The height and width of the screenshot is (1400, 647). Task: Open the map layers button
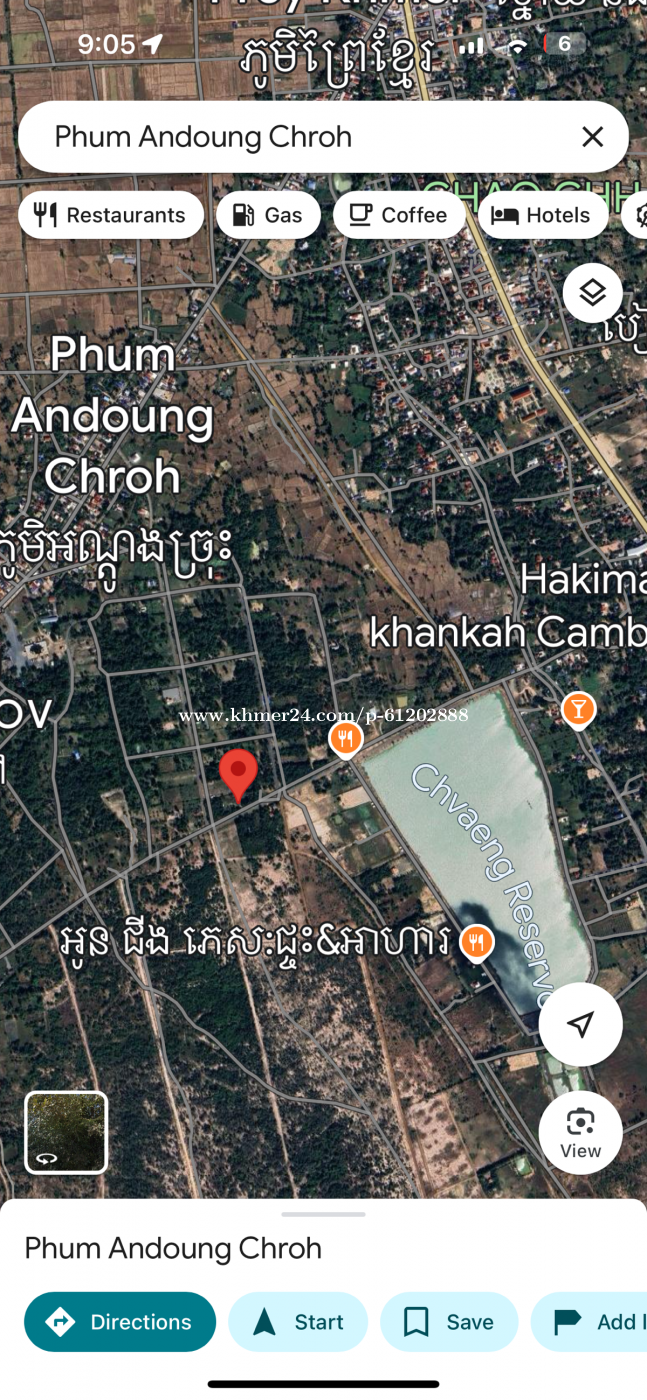(x=592, y=293)
